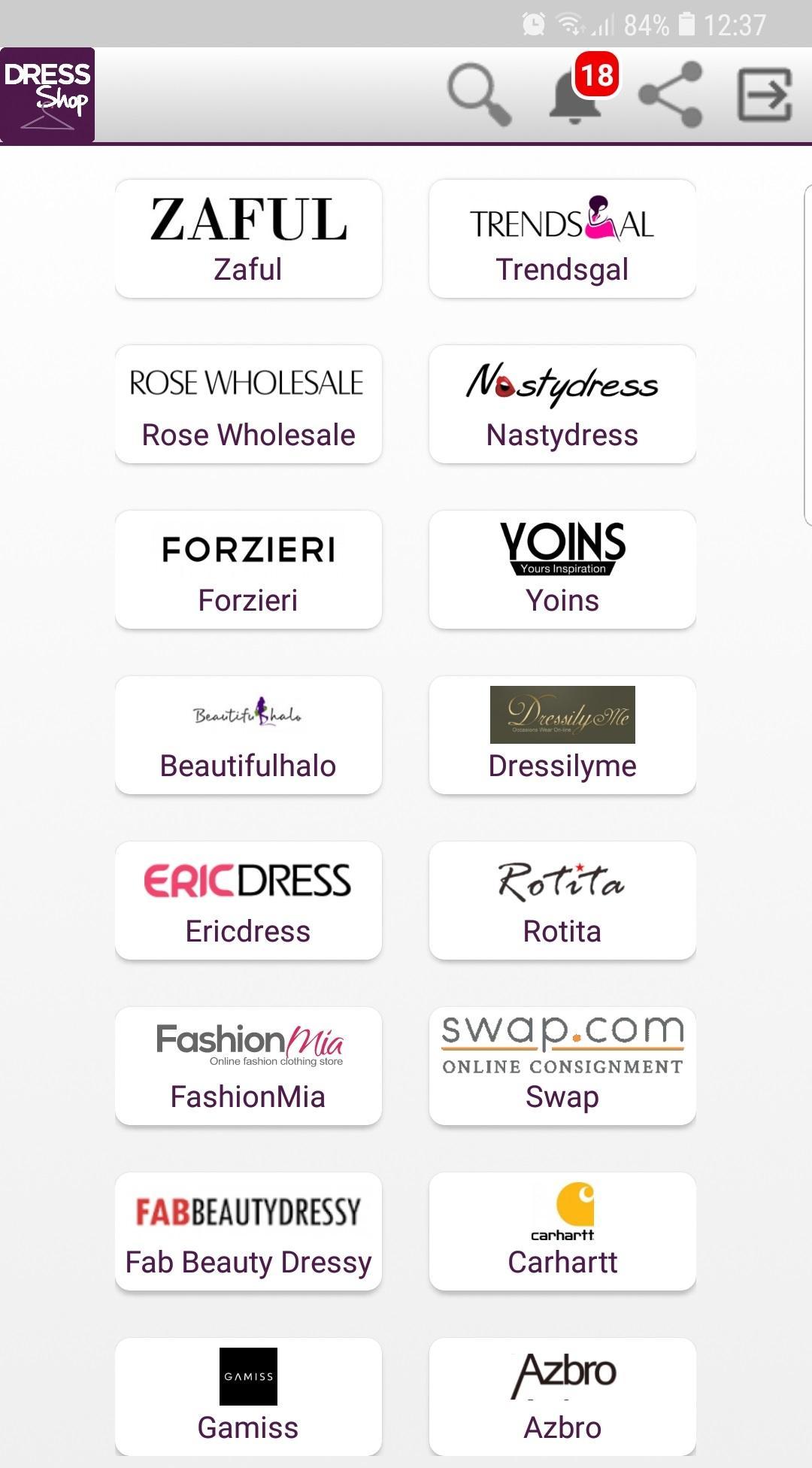The height and width of the screenshot is (1468, 812).
Task: Open the Swap consignment store
Action: 562,1066
